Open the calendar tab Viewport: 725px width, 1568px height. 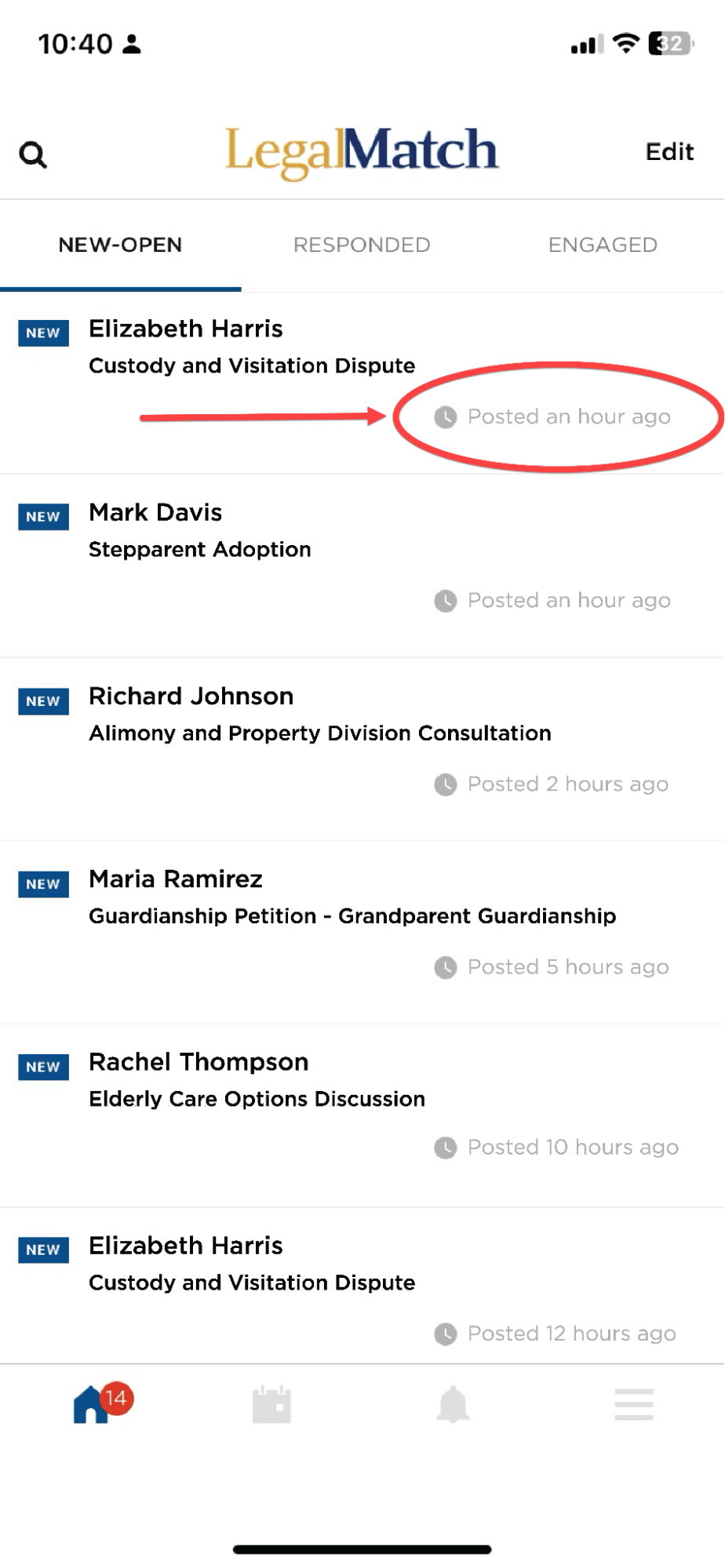(x=272, y=1404)
